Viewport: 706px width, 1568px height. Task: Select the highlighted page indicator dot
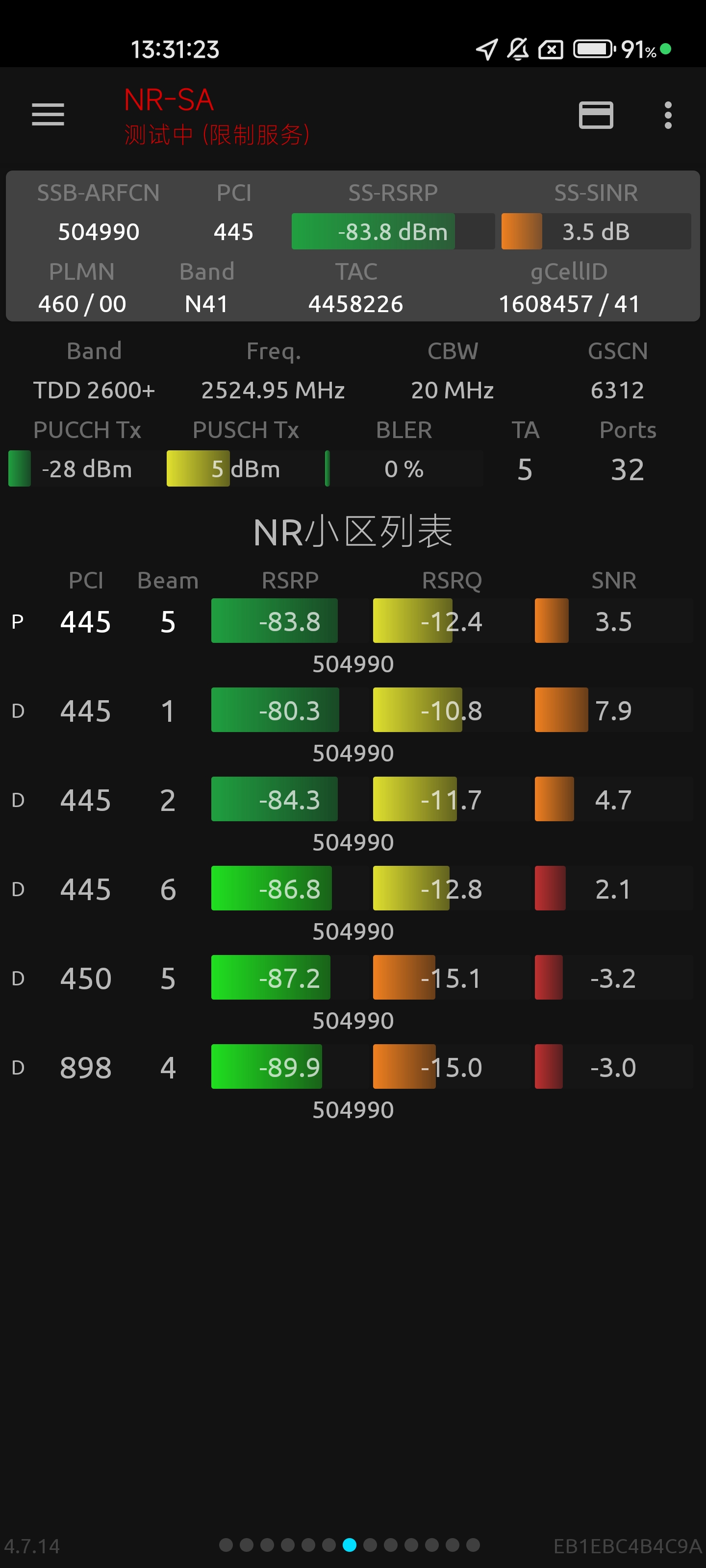tap(349, 1544)
